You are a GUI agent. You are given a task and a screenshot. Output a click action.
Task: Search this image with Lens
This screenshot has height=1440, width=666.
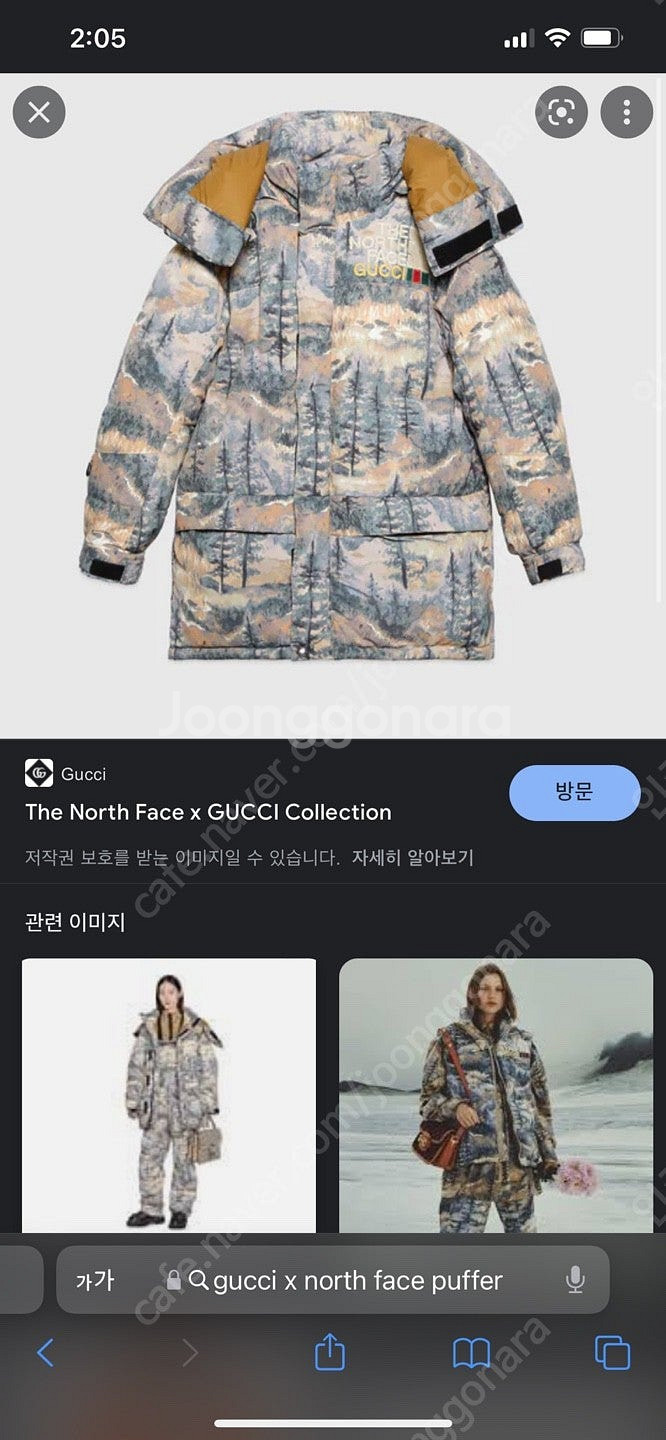(x=561, y=112)
